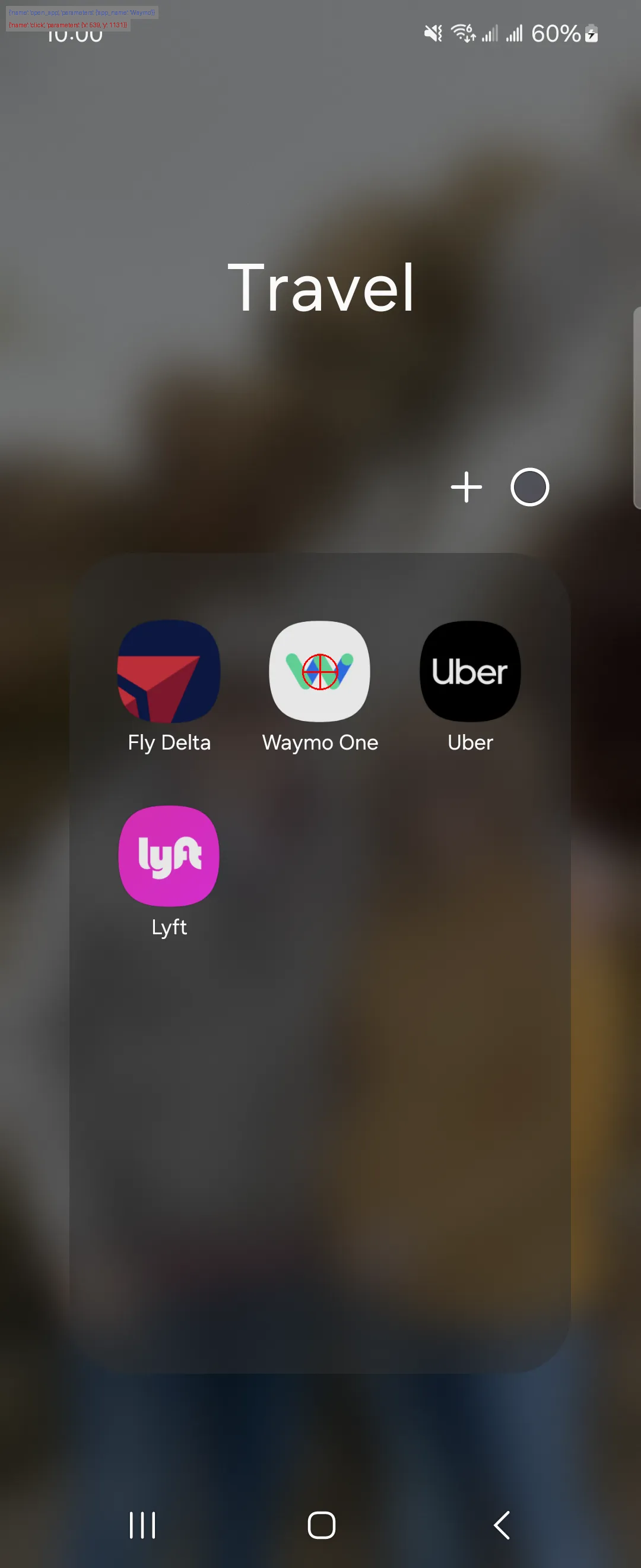The height and width of the screenshot is (1568, 641).
Task: Tap the second SIM signal icon
Action: click(515, 33)
